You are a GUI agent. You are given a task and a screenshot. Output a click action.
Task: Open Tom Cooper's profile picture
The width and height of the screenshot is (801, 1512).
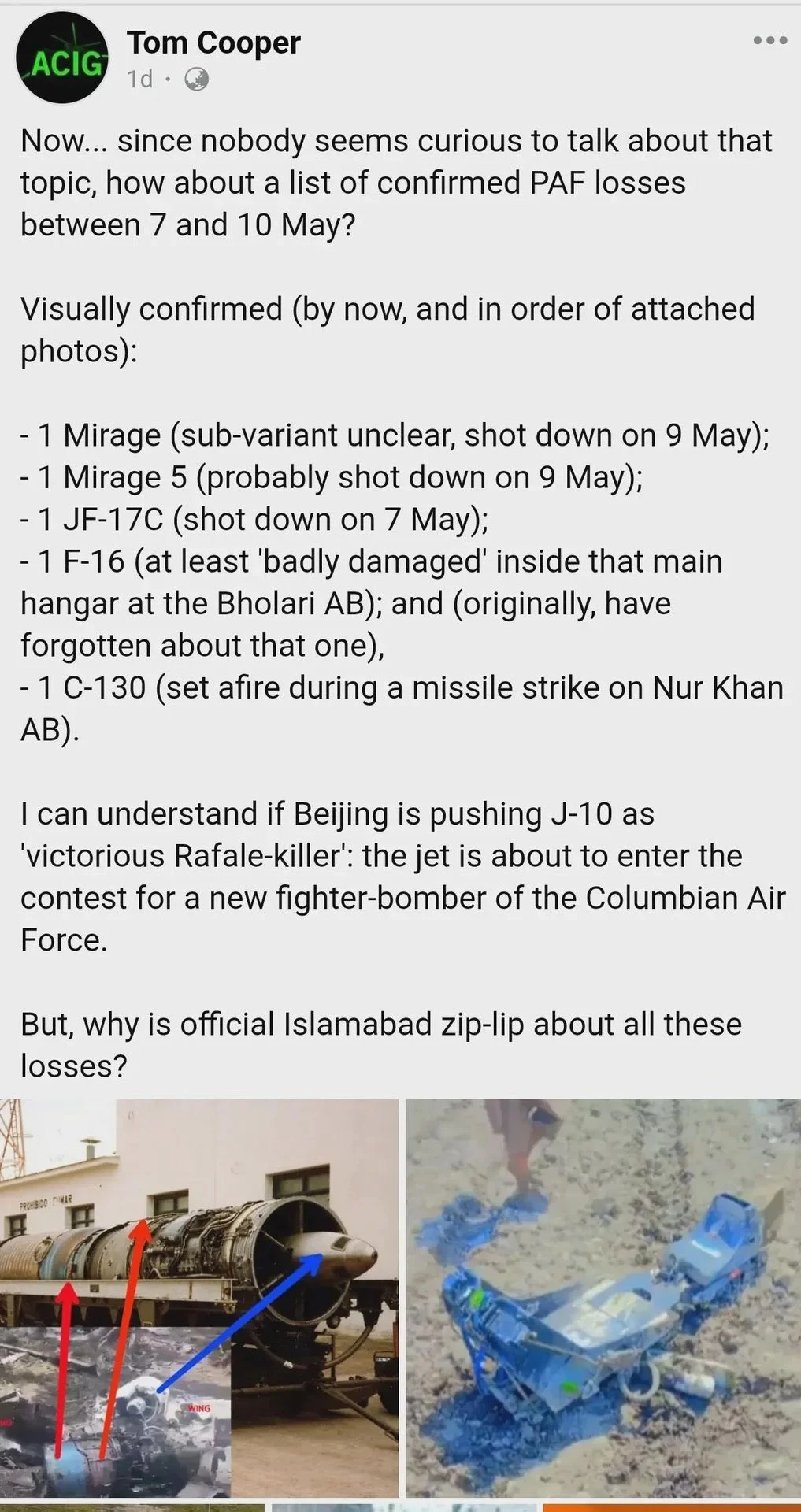click(62, 58)
